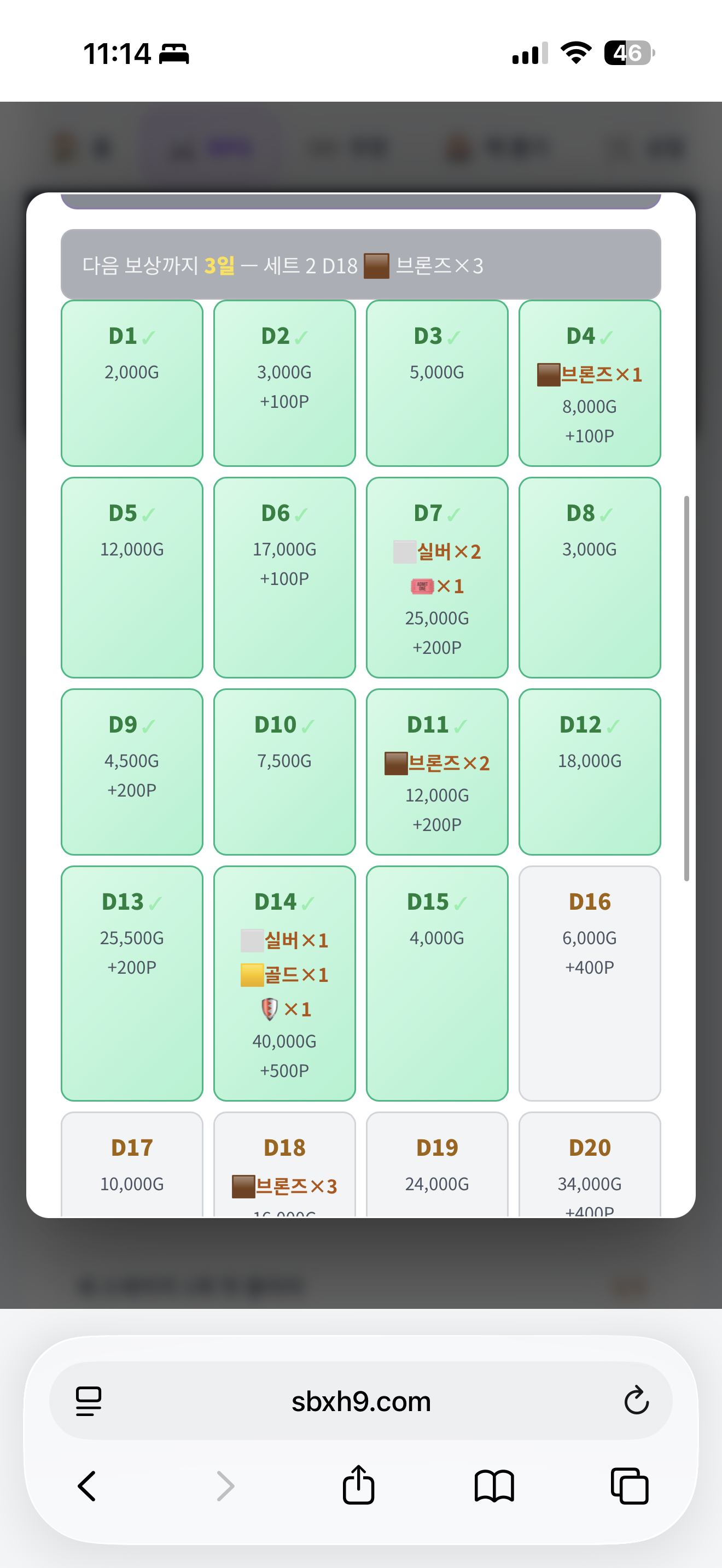The width and height of the screenshot is (722, 1568).
Task: Tap the sbxh9.com address field
Action: pyautogui.click(x=361, y=1401)
